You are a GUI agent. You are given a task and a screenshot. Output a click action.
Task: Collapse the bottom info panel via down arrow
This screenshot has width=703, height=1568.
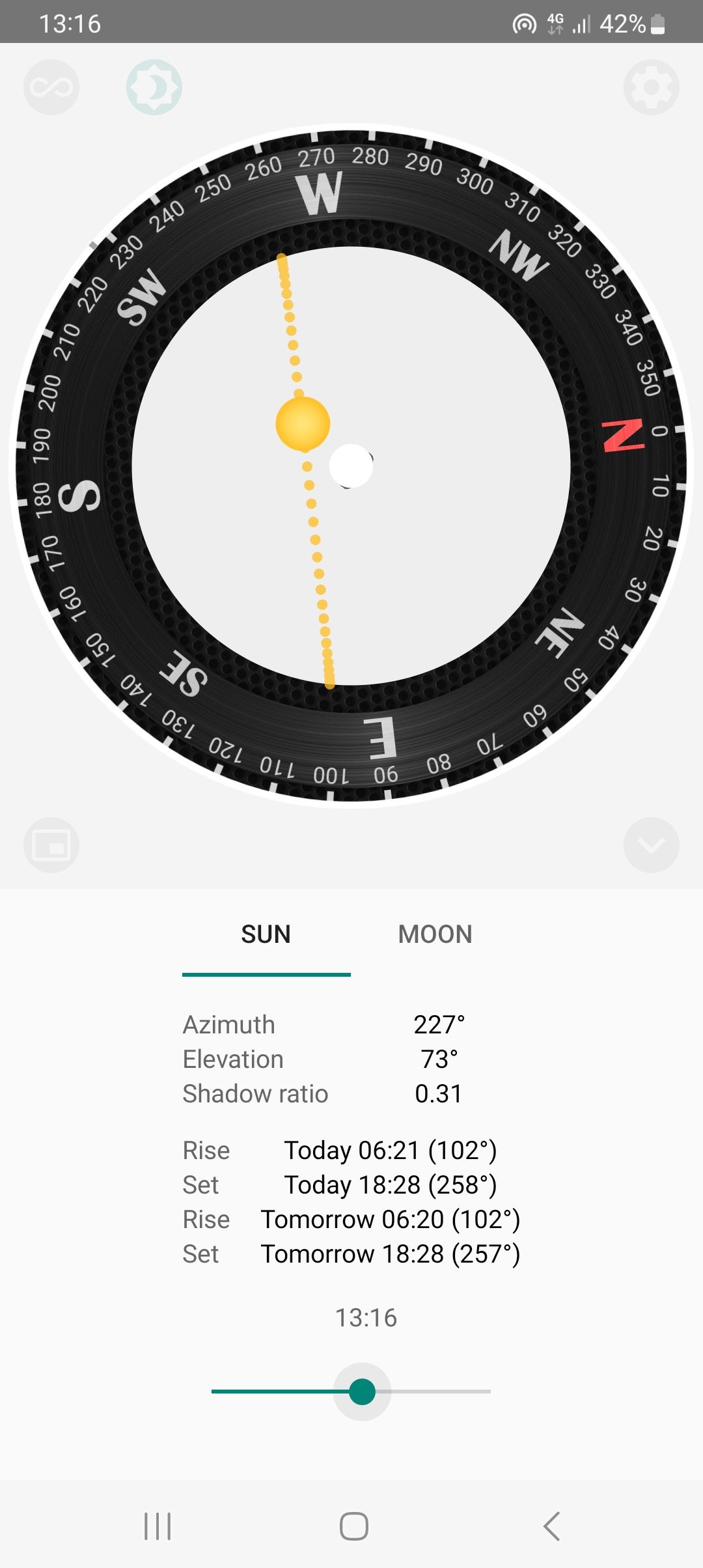(651, 845)
